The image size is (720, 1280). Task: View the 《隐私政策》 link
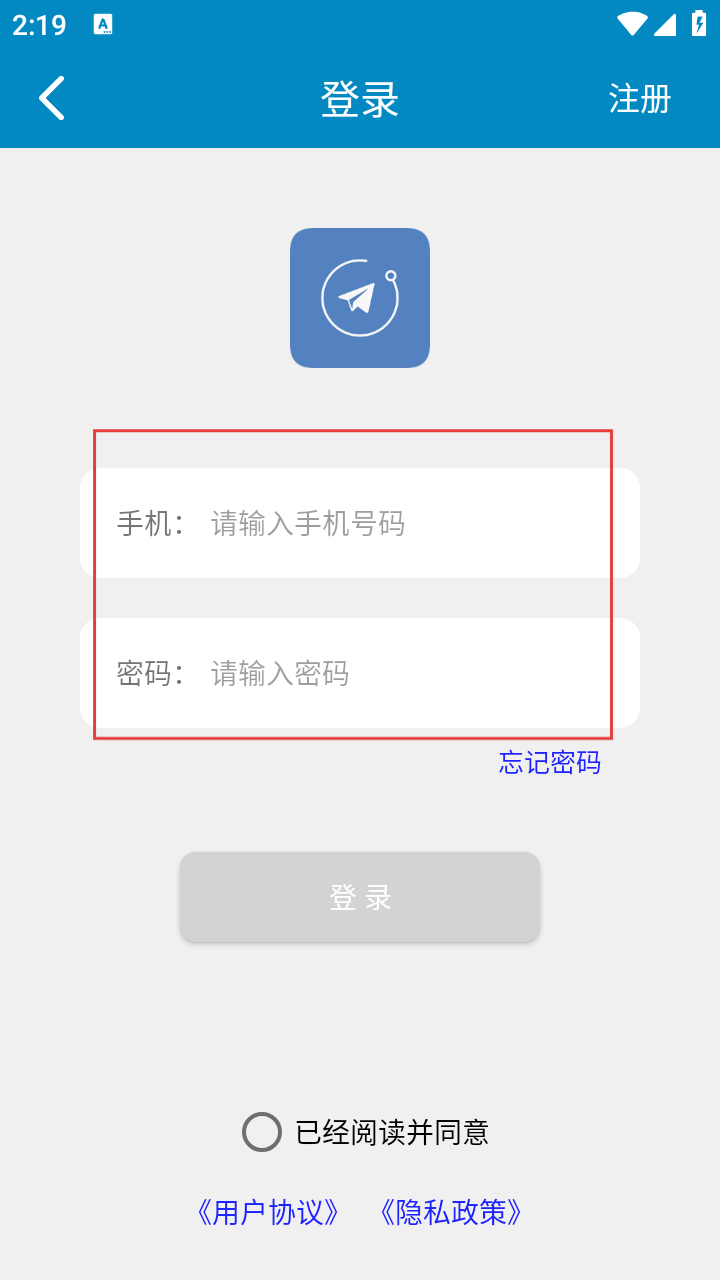[452, 1213]
